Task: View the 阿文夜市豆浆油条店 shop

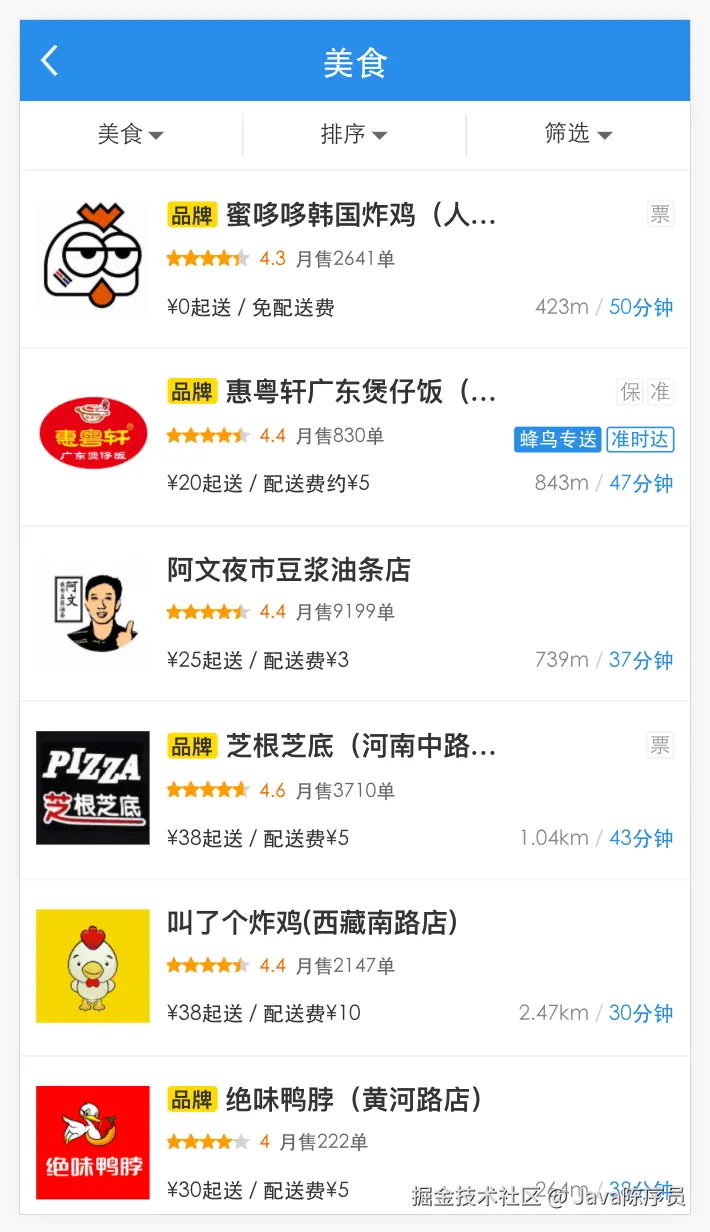Action: (289, 570)
